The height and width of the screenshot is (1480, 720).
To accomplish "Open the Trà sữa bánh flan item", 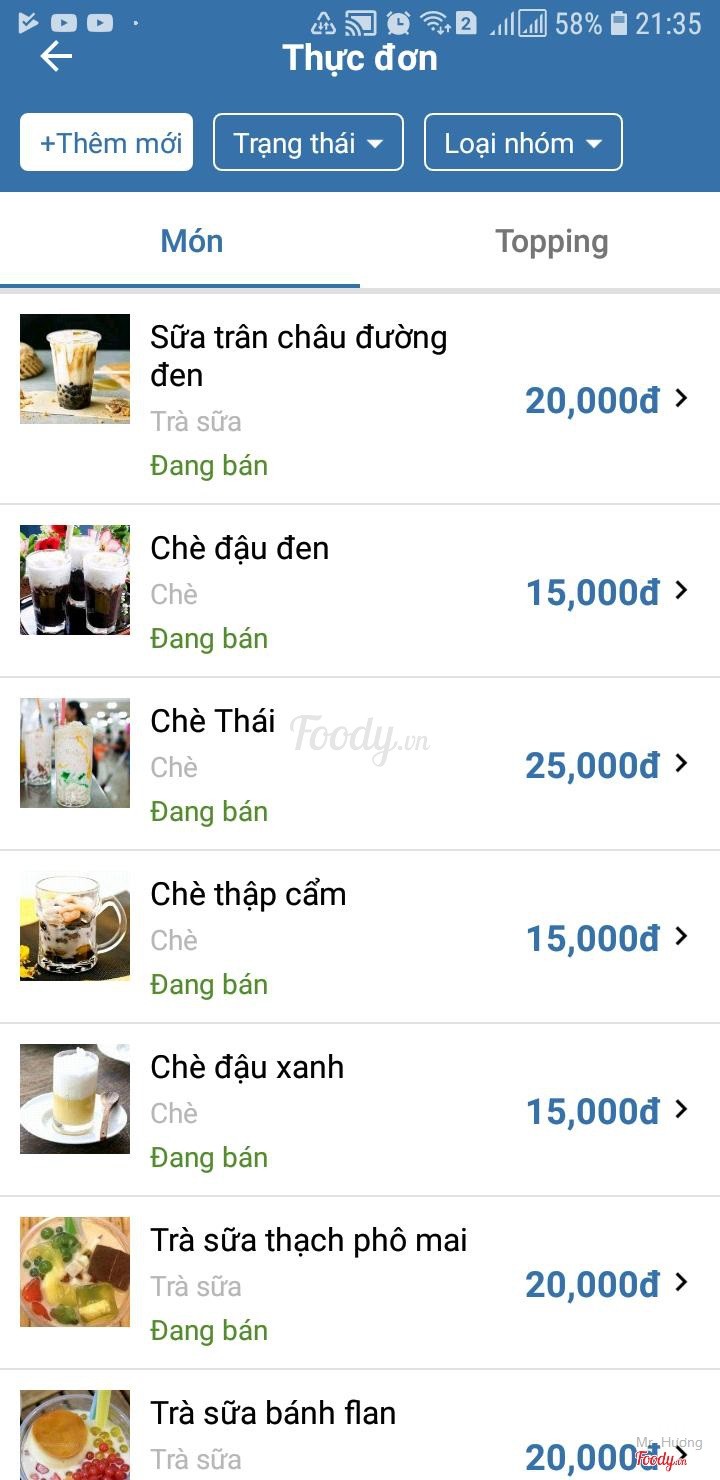I will point(360,1430).
